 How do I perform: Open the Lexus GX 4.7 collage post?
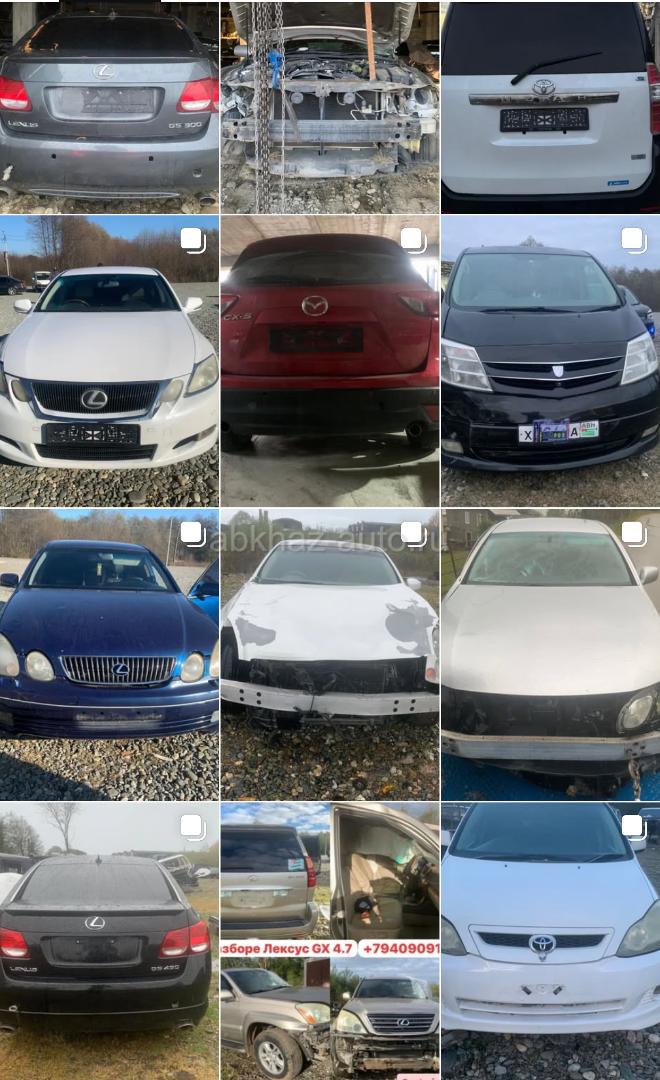click(329, 940)
